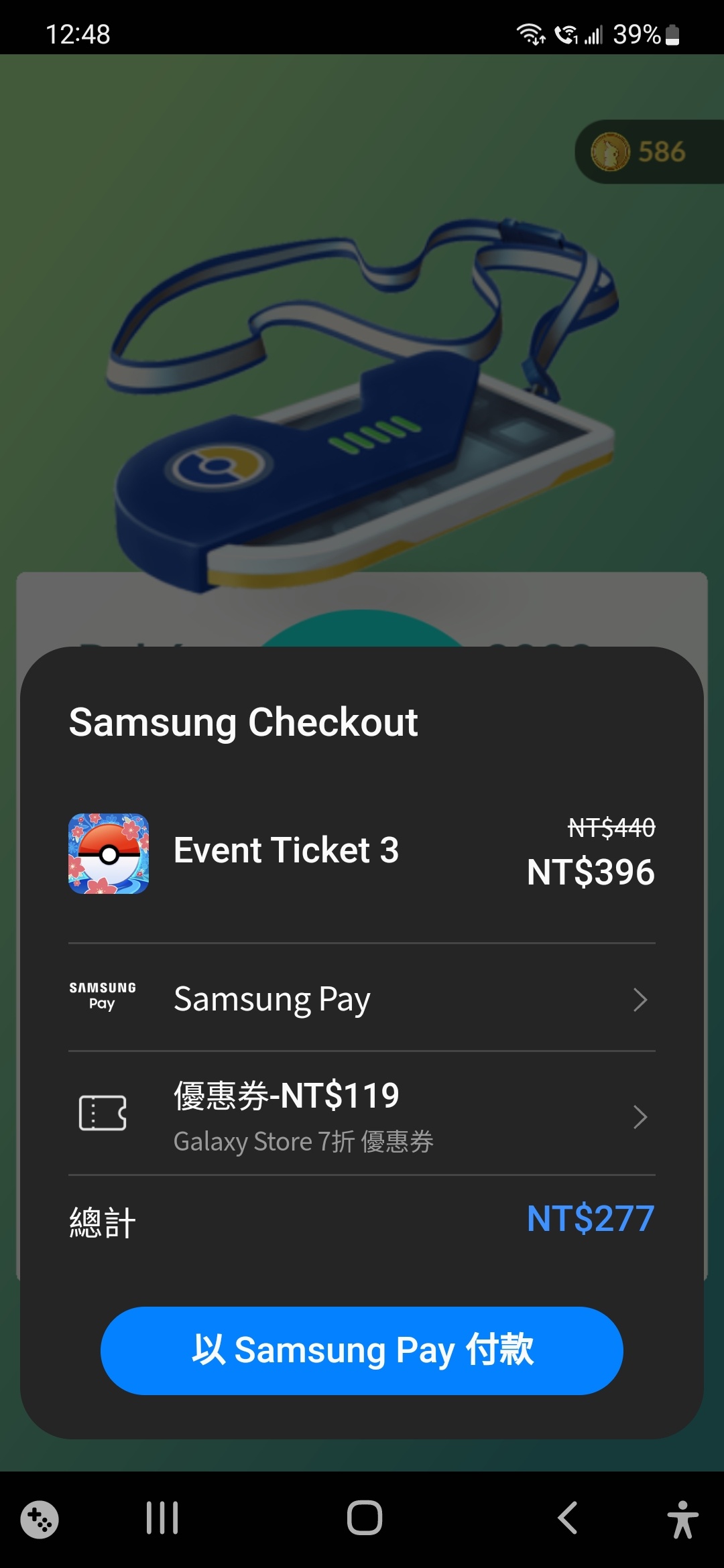The image size is (724, 1568).
Task: Open the NT$119 coupon row
Action: [362, 1114]
